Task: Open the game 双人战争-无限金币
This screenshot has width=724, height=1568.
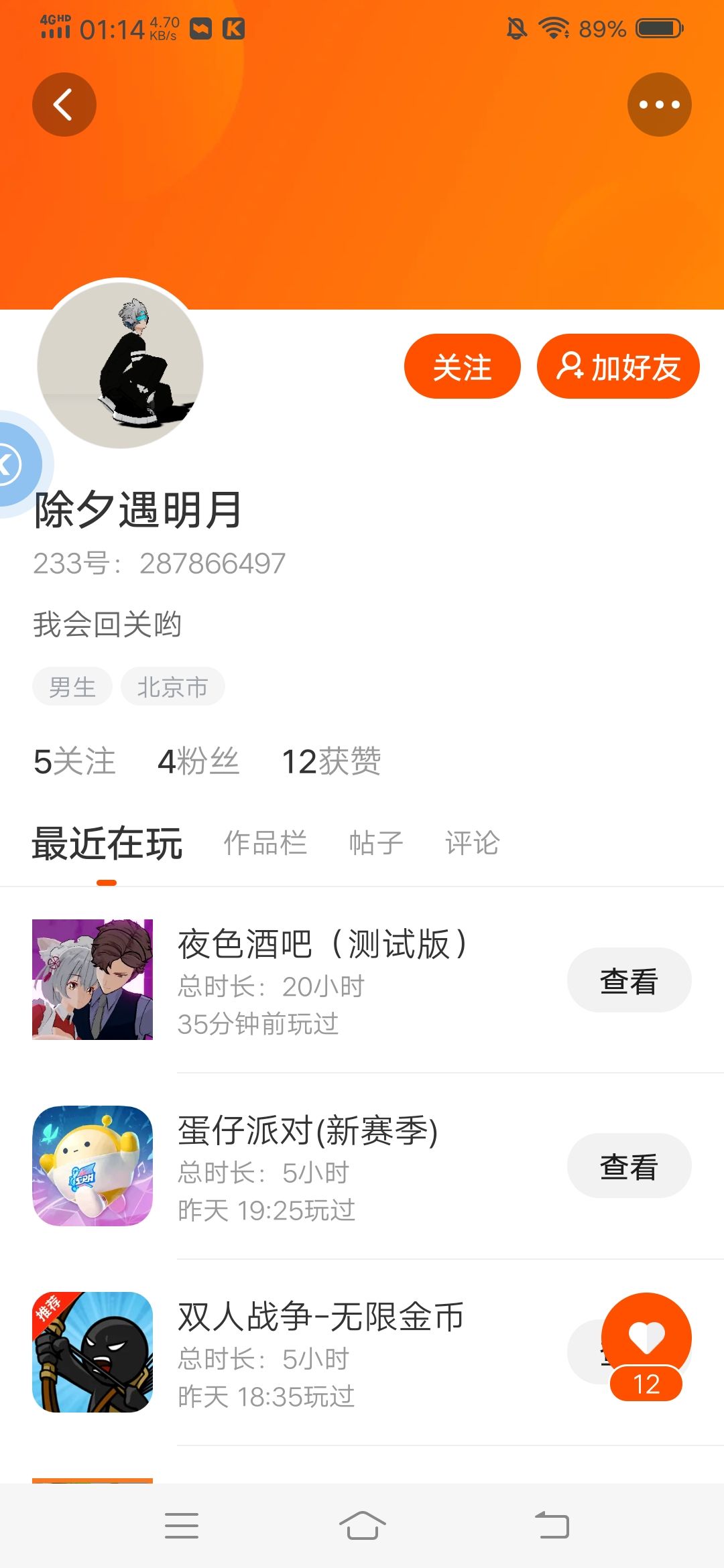Action: pos(320,1317)
